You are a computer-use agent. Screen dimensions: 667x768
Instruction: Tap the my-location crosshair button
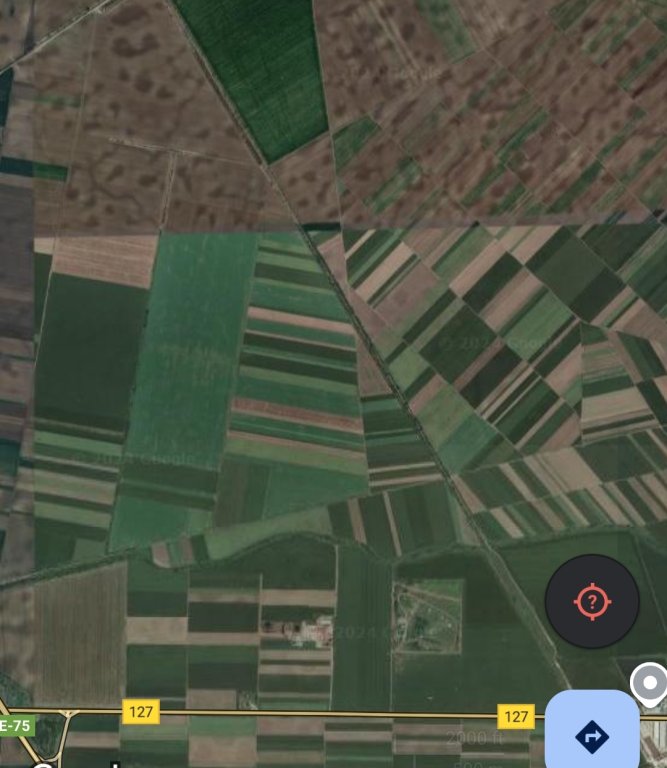pos(592,601)
